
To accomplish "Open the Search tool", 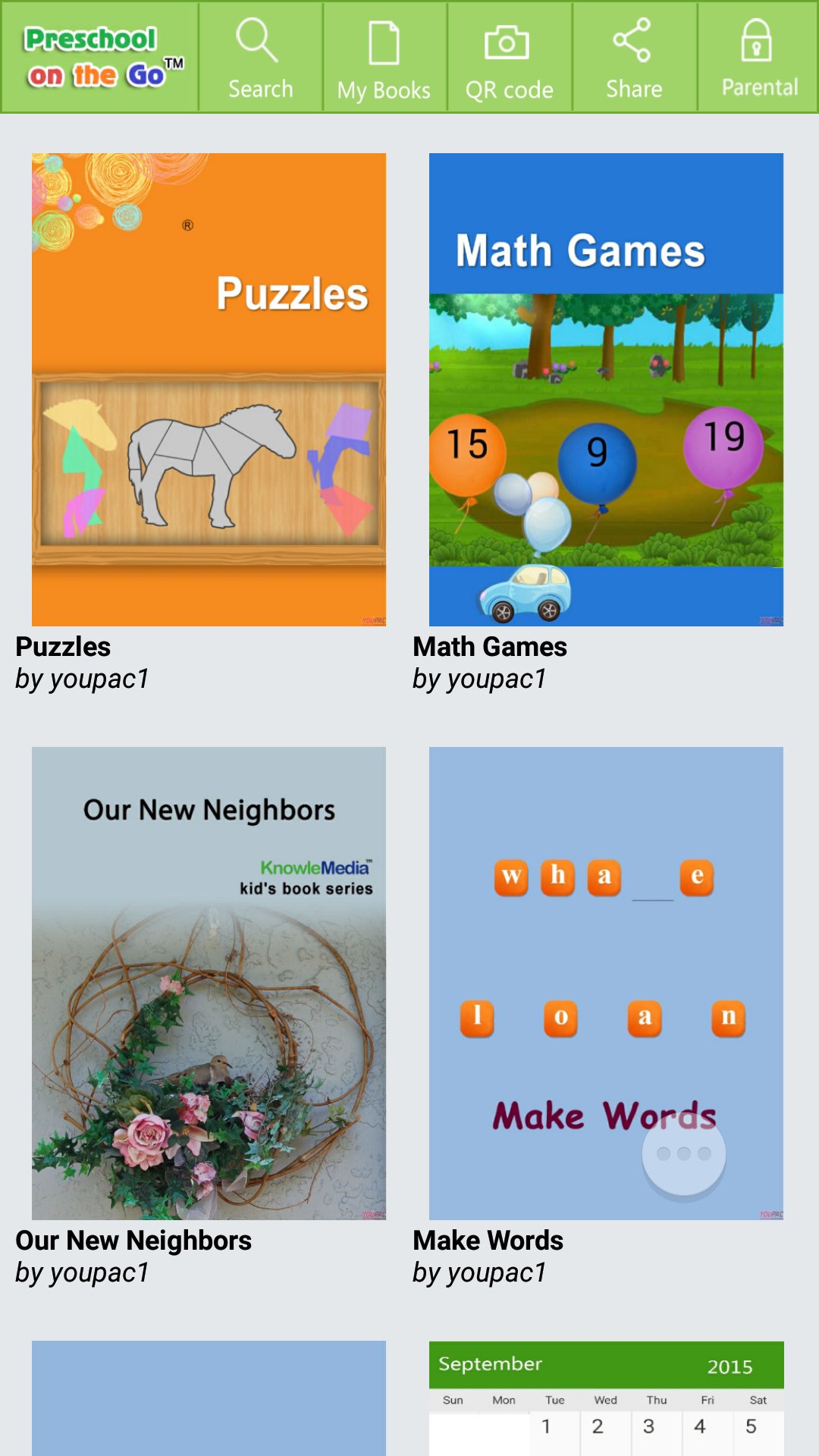I will point(261,58).
